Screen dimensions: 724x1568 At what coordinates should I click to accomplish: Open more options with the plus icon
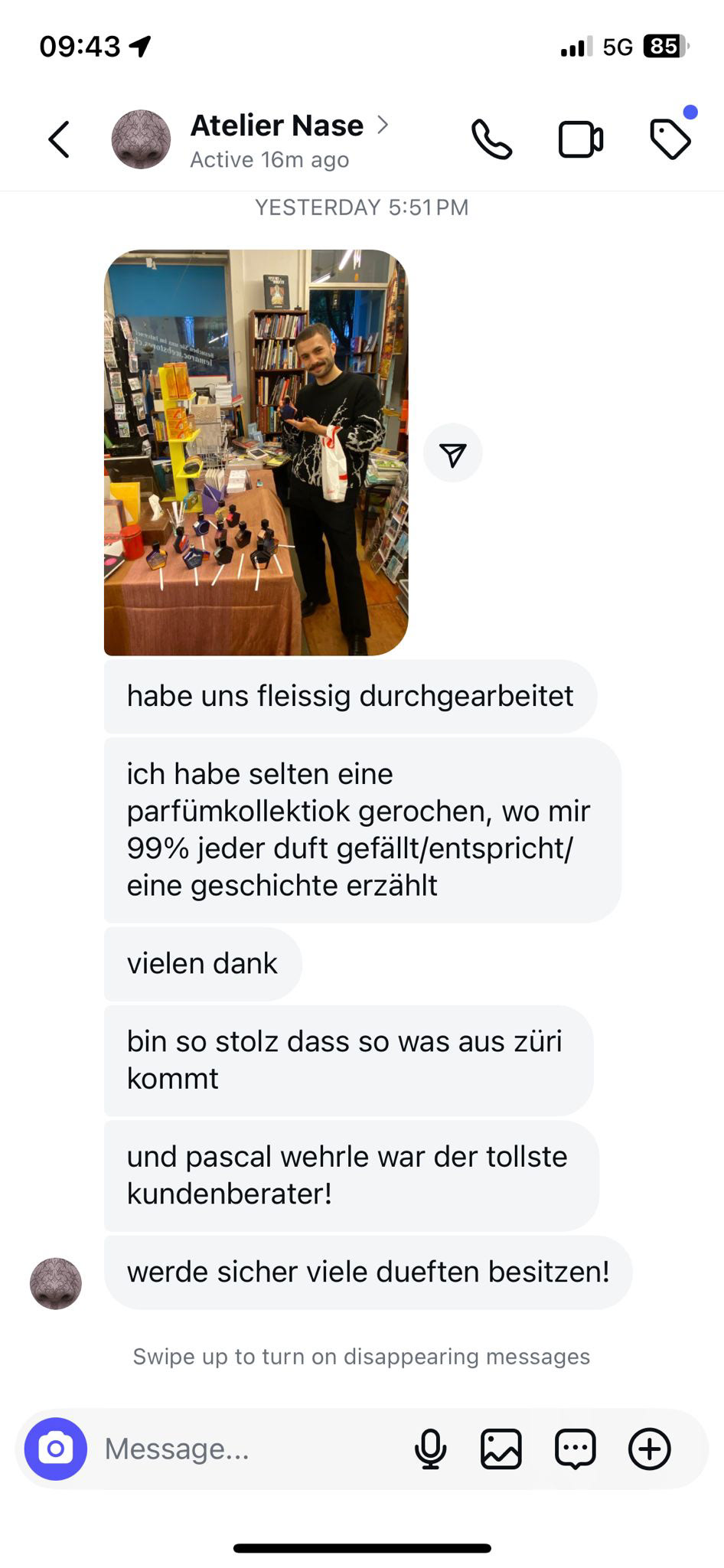[x=650, y=1449]
